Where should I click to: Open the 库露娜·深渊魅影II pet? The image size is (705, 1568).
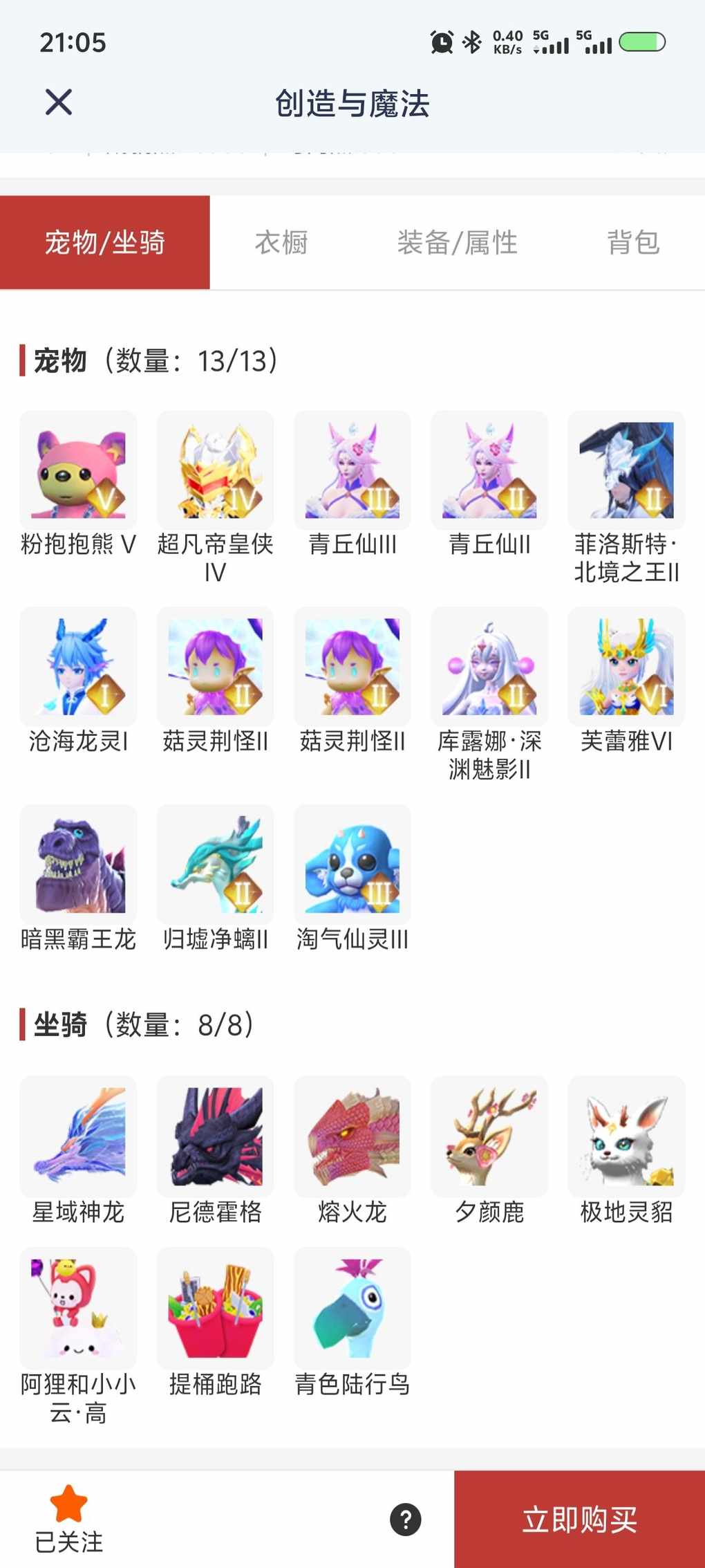pyautogui.click(x=489, y=667)
